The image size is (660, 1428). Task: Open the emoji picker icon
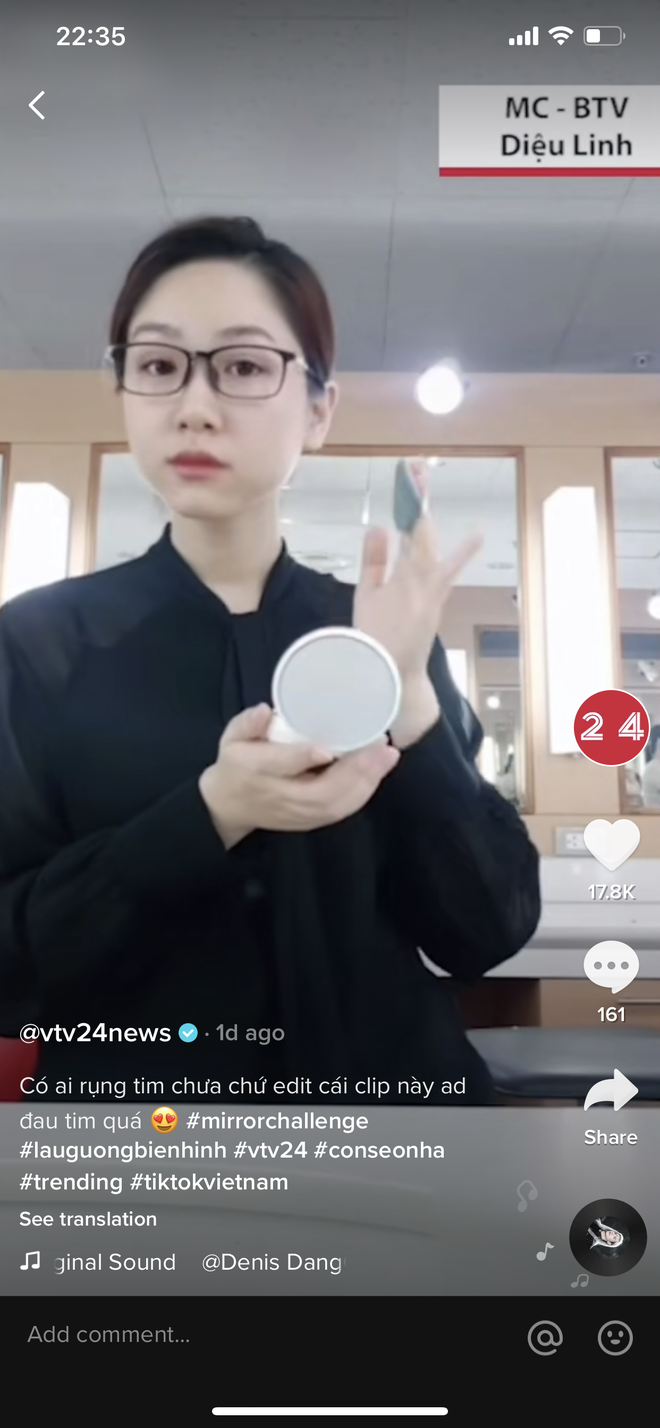click(x=615, y=1336)
